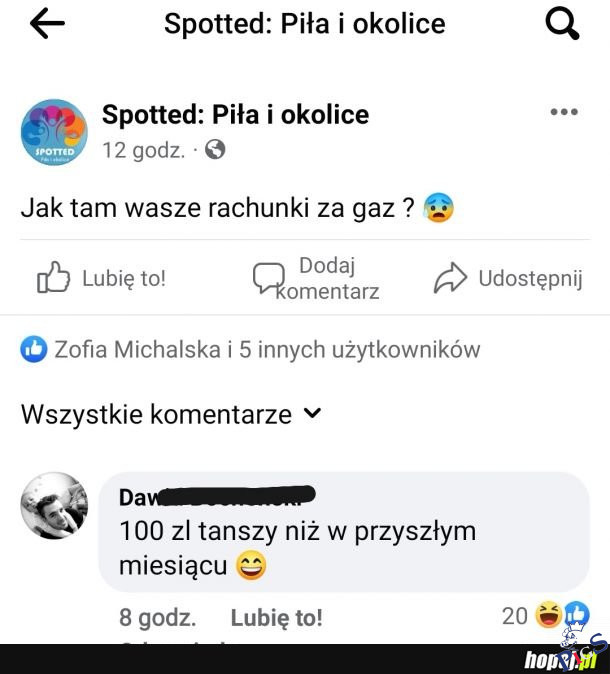Screen dimensions: 610x674
Task: Expand the Wszystkie komentarze sorting dropdown
Action: click(171, 414)
